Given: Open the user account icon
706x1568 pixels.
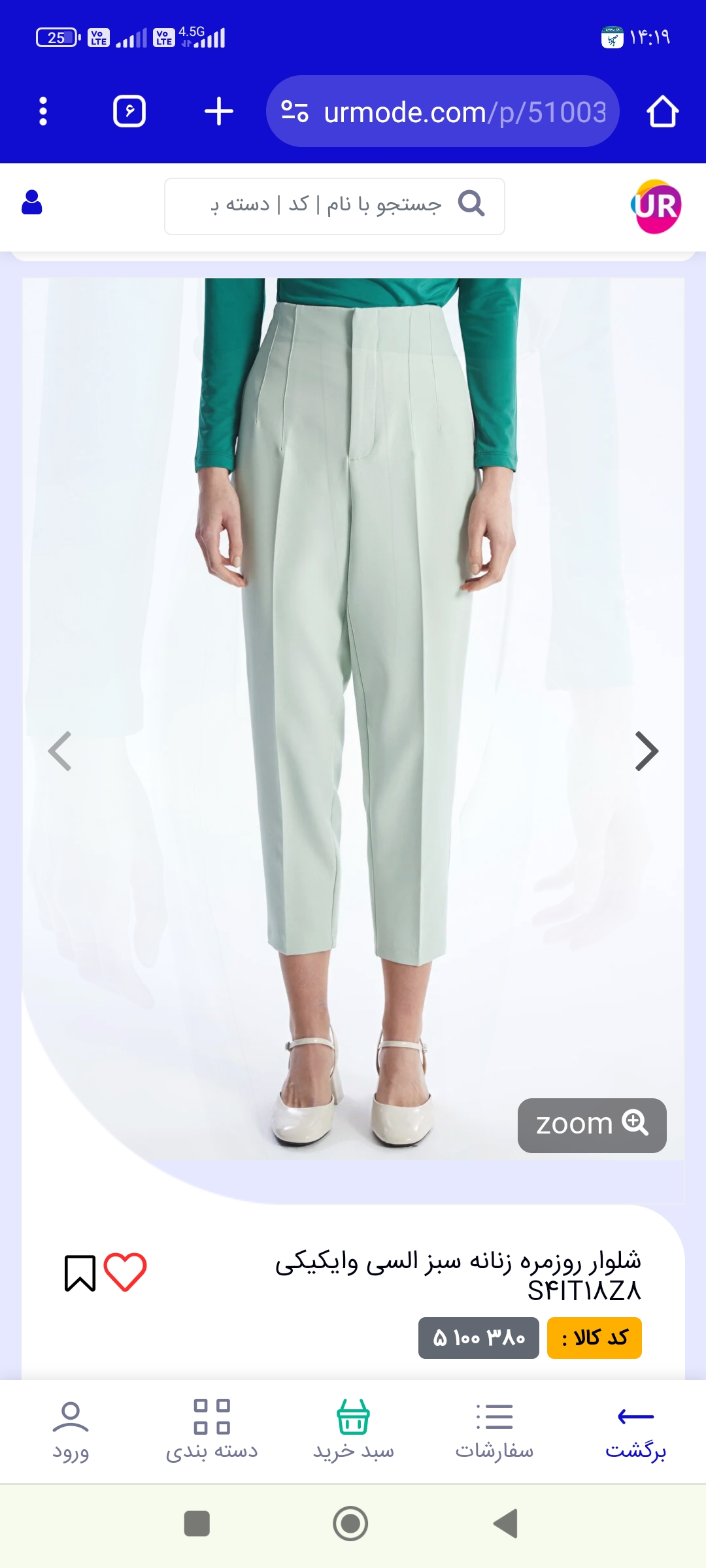Looking at the screenshot, I should coord(32,203).
